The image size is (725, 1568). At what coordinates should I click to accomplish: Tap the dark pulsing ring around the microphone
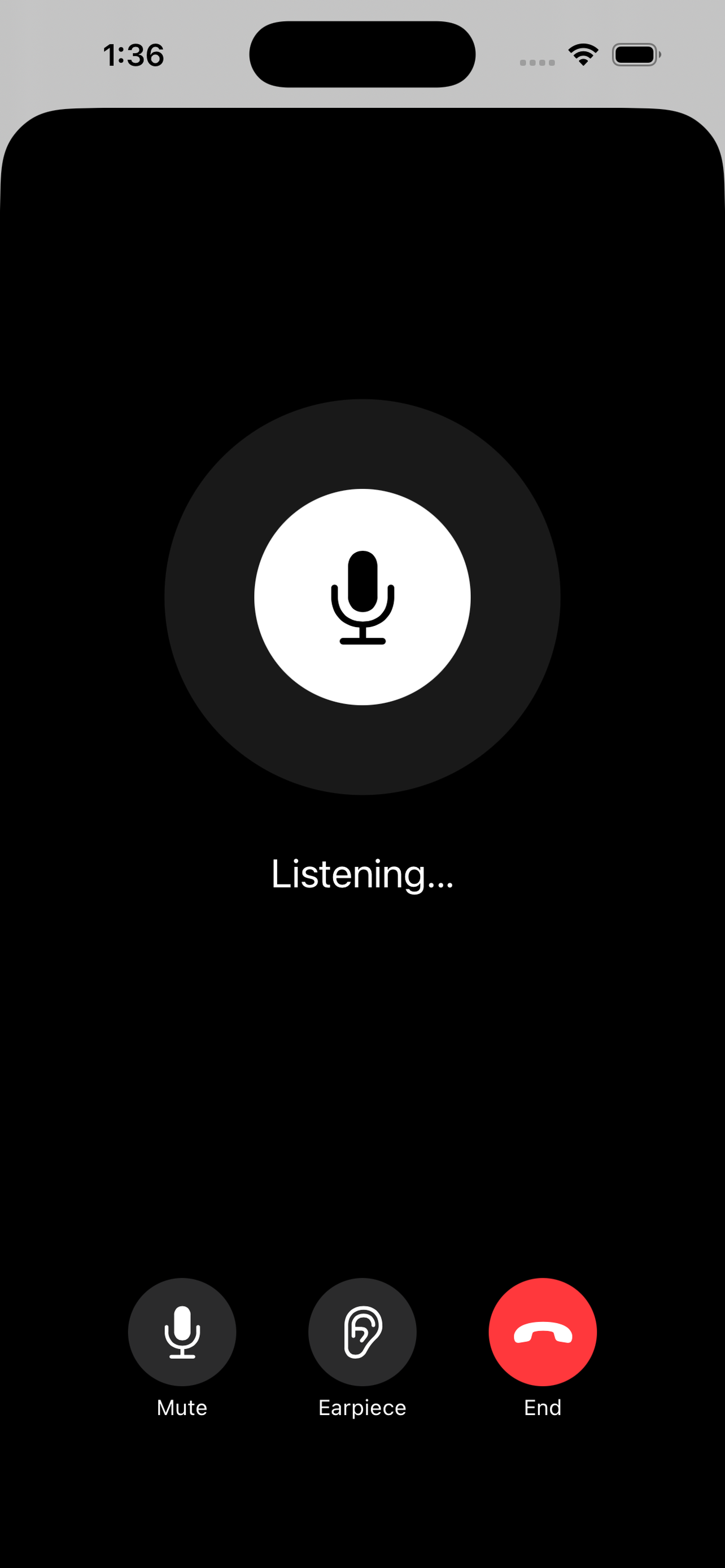pyautogui.click(x=361, y=438)
